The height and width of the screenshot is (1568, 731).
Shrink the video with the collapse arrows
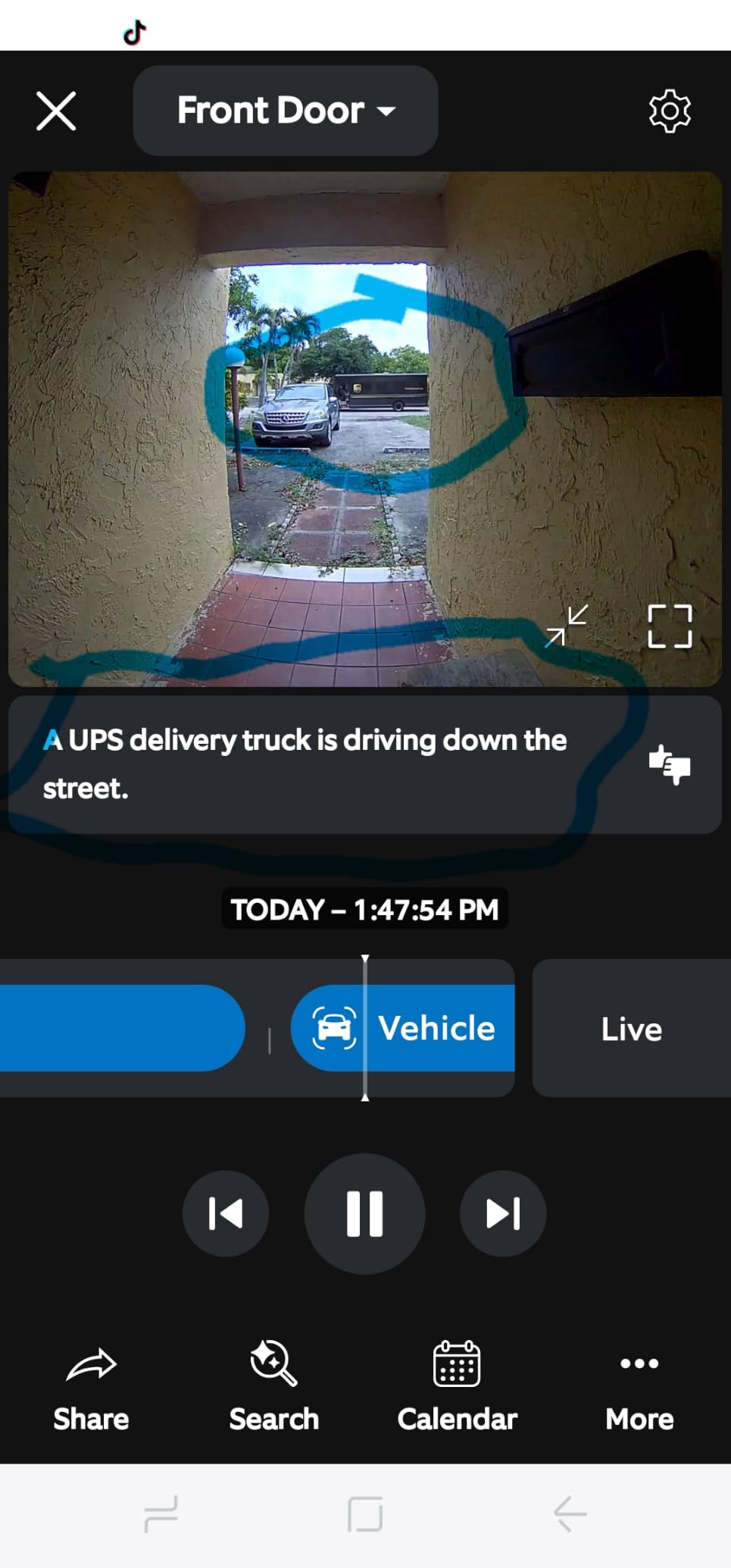click(566, 626)
